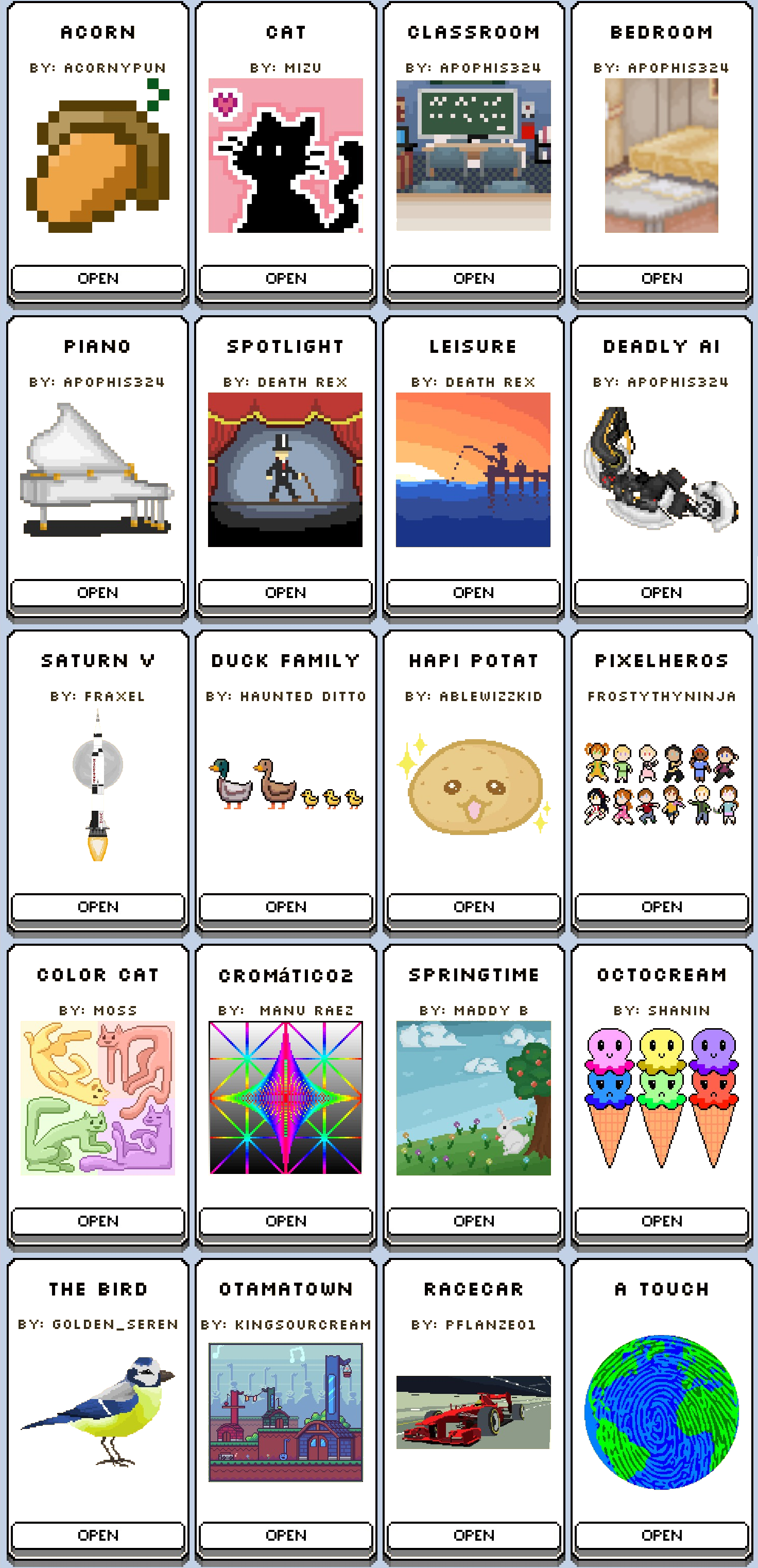Tap Open under The Bird

(x=97, y=1535)
